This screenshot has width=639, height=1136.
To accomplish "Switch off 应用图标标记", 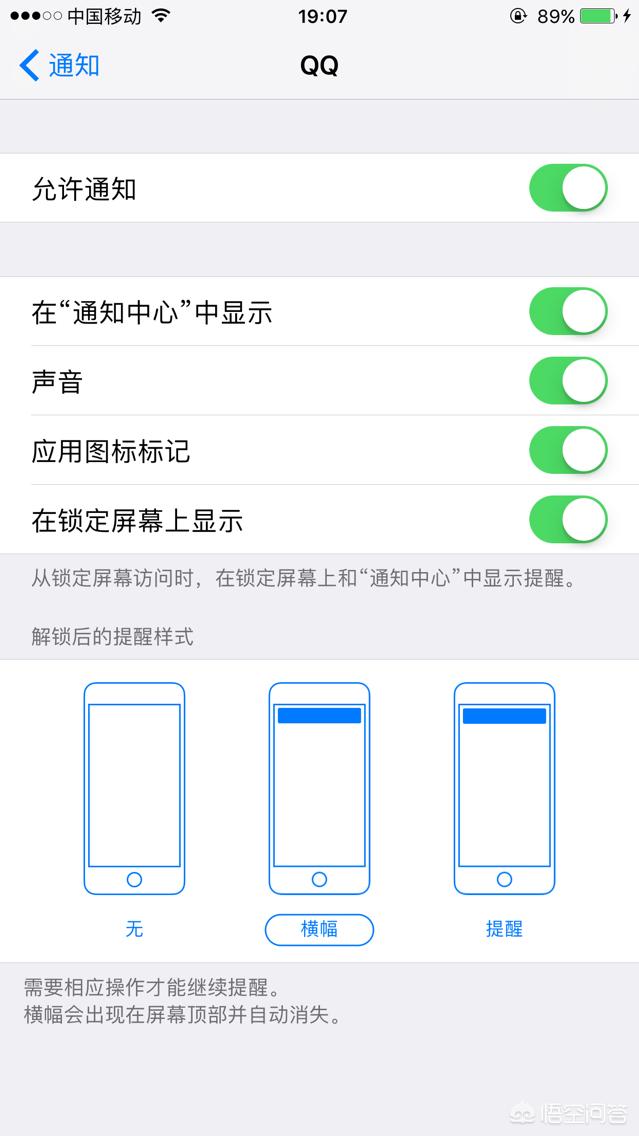I will tap(568, 451).
